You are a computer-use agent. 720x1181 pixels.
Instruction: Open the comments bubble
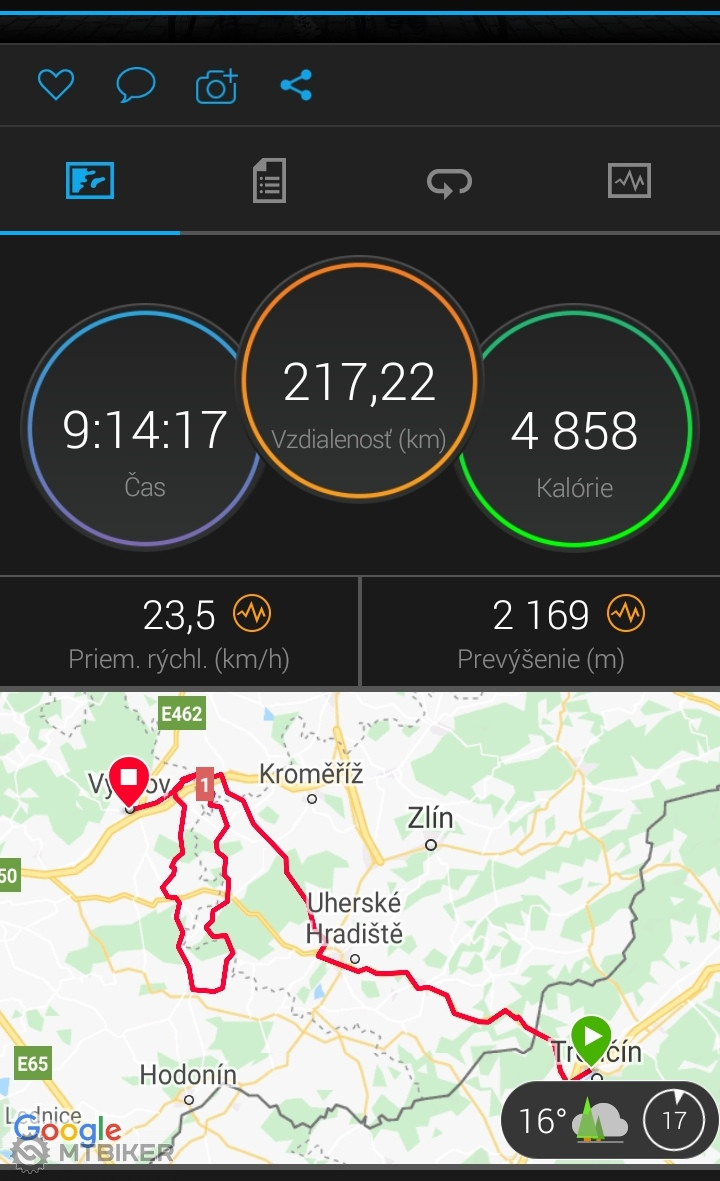point(135,85)
